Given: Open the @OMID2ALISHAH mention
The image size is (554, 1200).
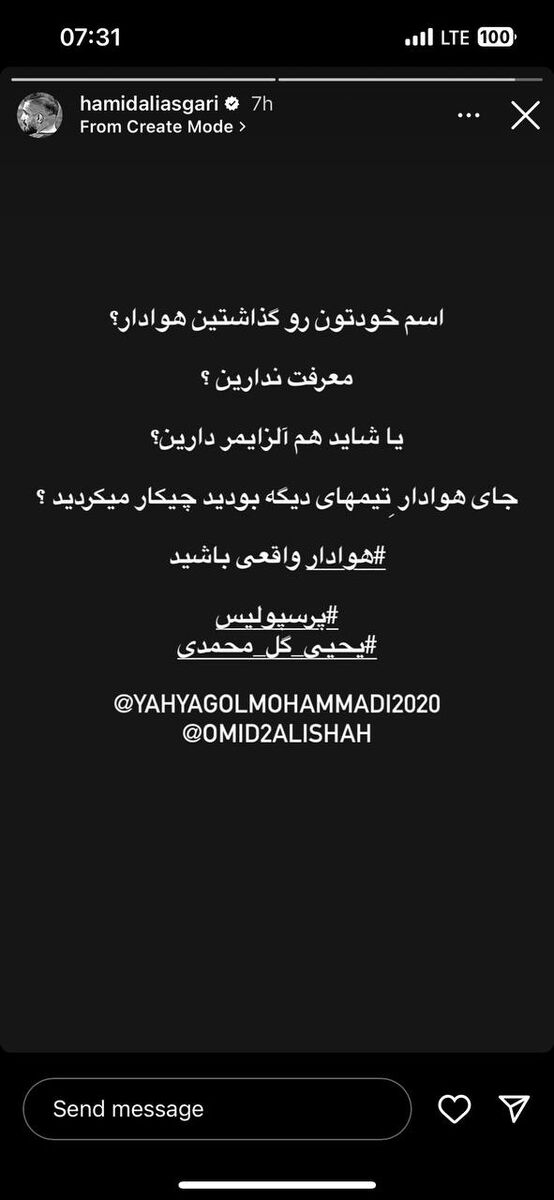Looking at the screenshot, I should [x=277, y=734].
